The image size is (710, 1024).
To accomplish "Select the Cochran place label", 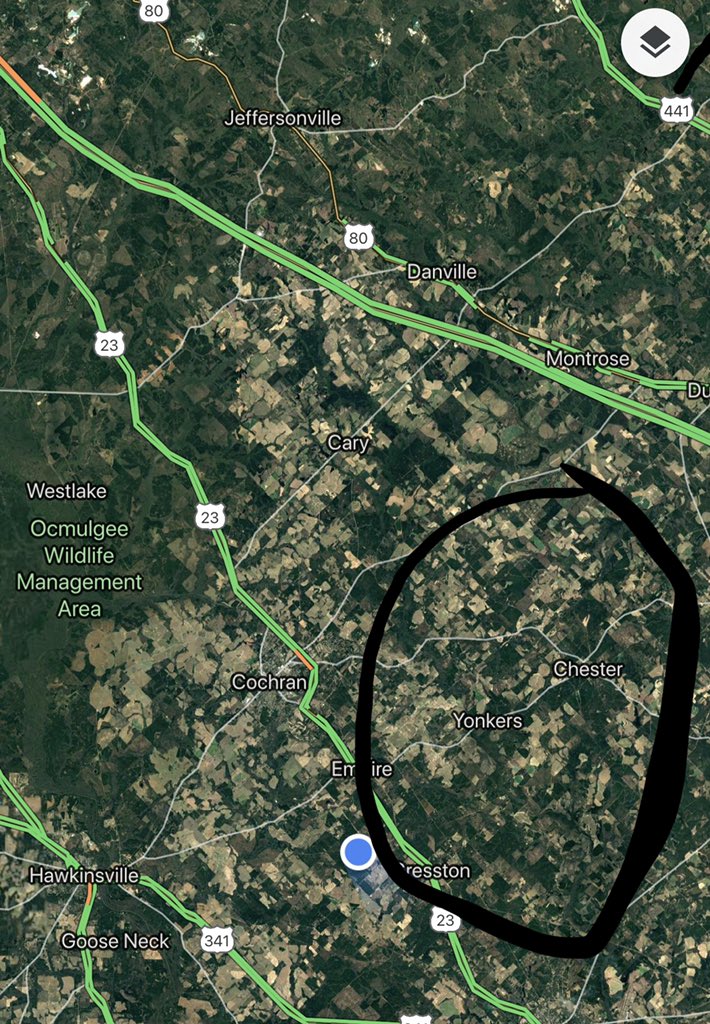I will pos(269,682).
